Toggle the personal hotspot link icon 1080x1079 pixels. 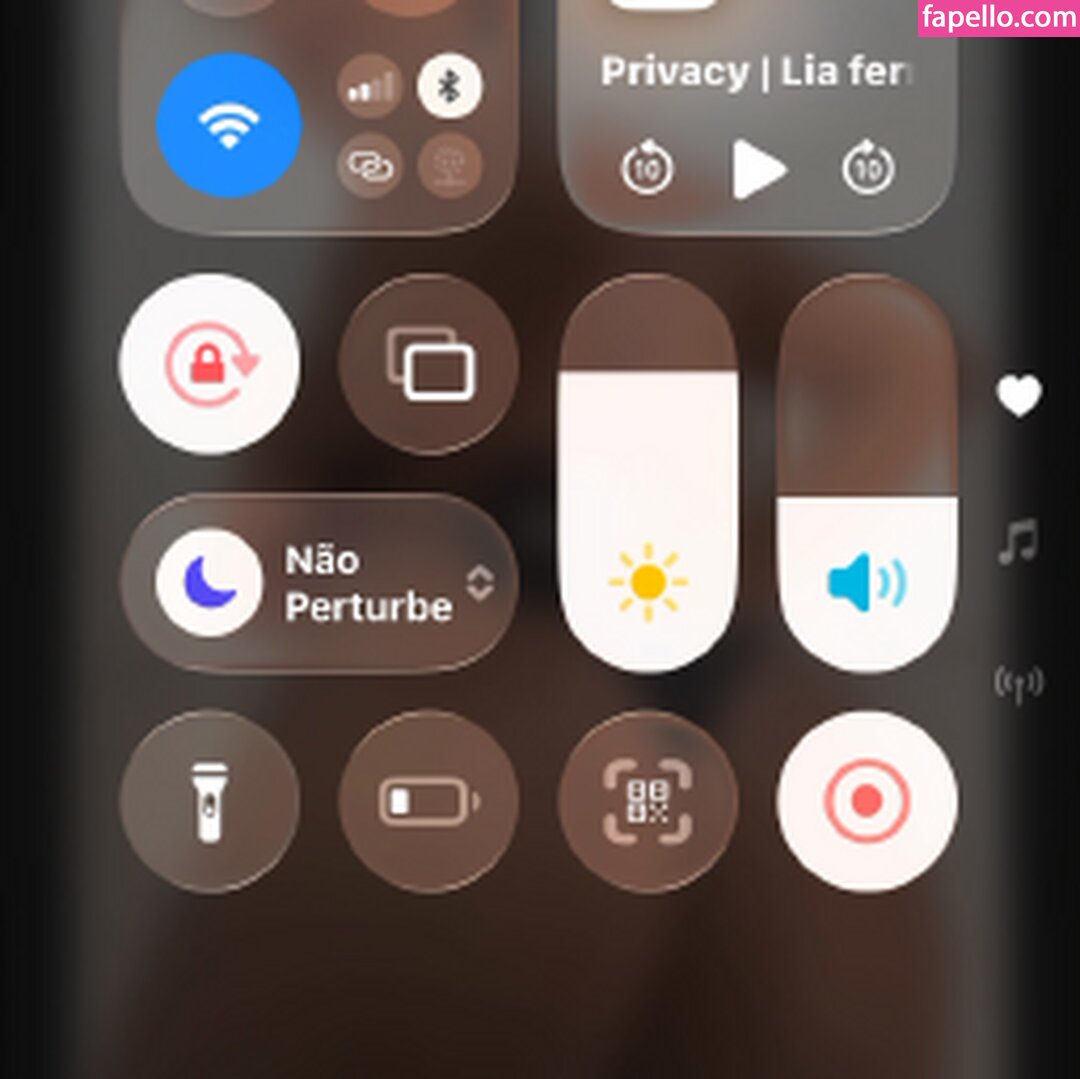pyautogui.click(x=370, y=165)
